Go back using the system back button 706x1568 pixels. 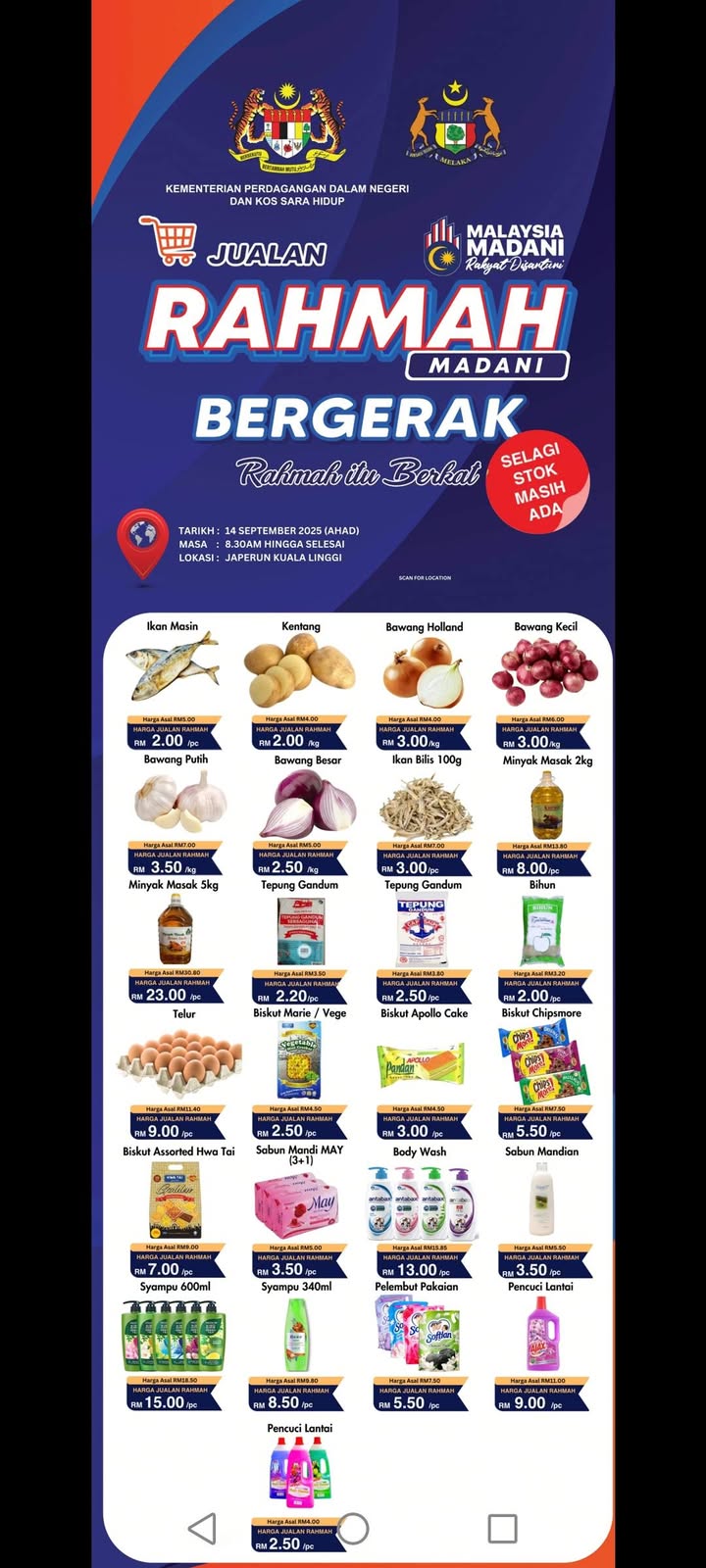[202, 1528]
